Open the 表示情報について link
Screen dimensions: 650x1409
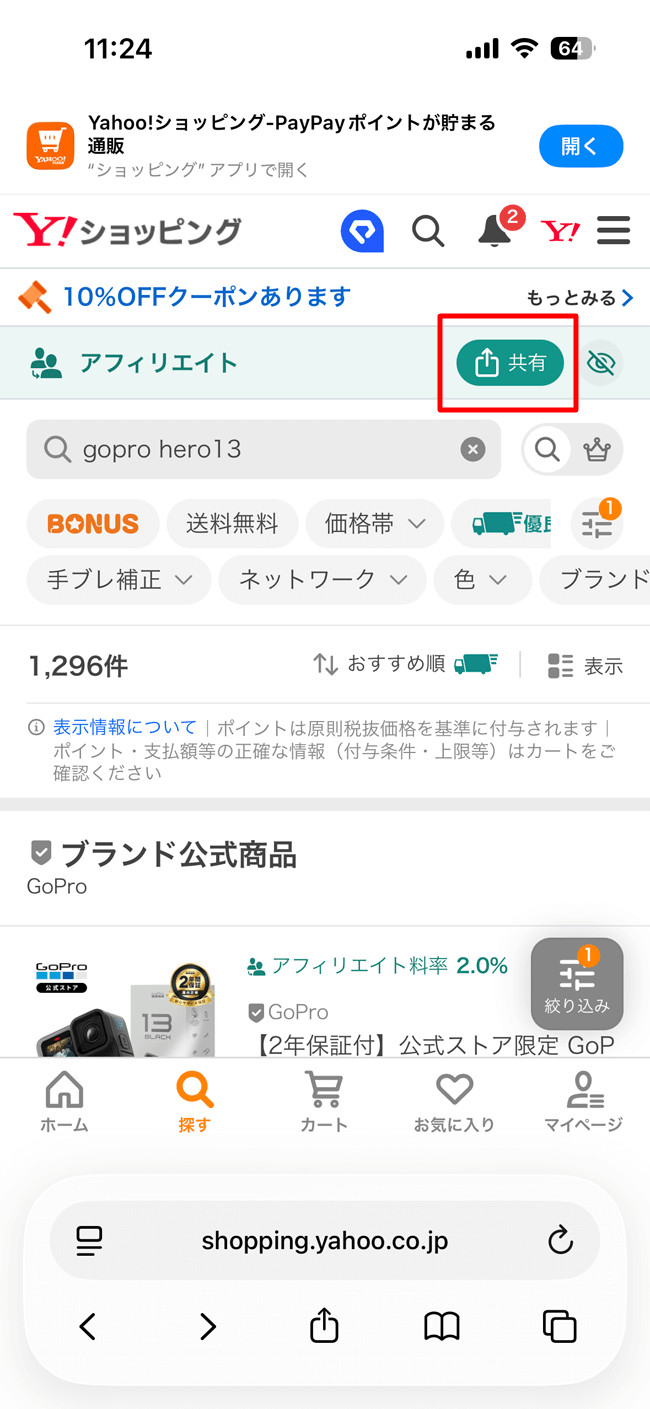[x=124, y=728]
